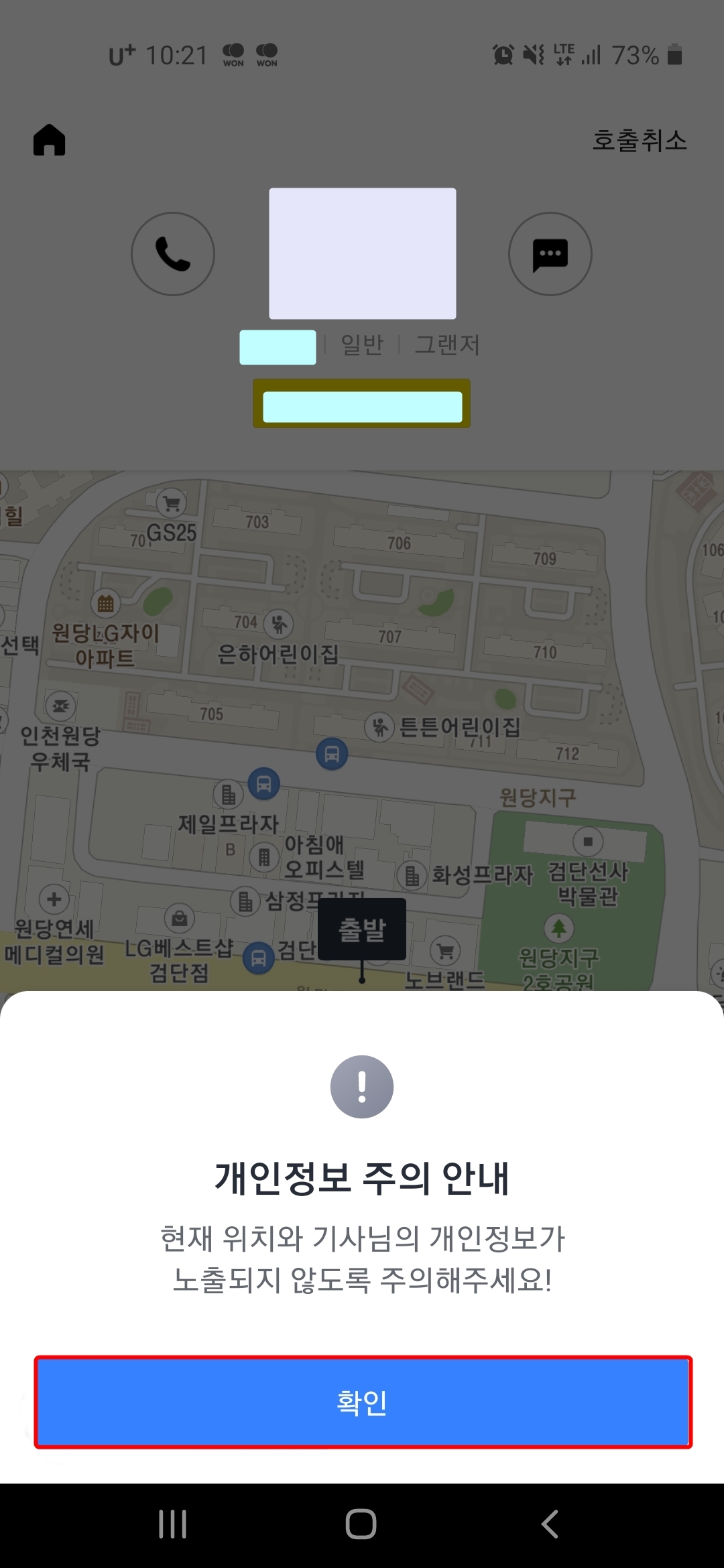Tap the home icon at top left
Screen dimensions: 724x1568
[50, 139]
